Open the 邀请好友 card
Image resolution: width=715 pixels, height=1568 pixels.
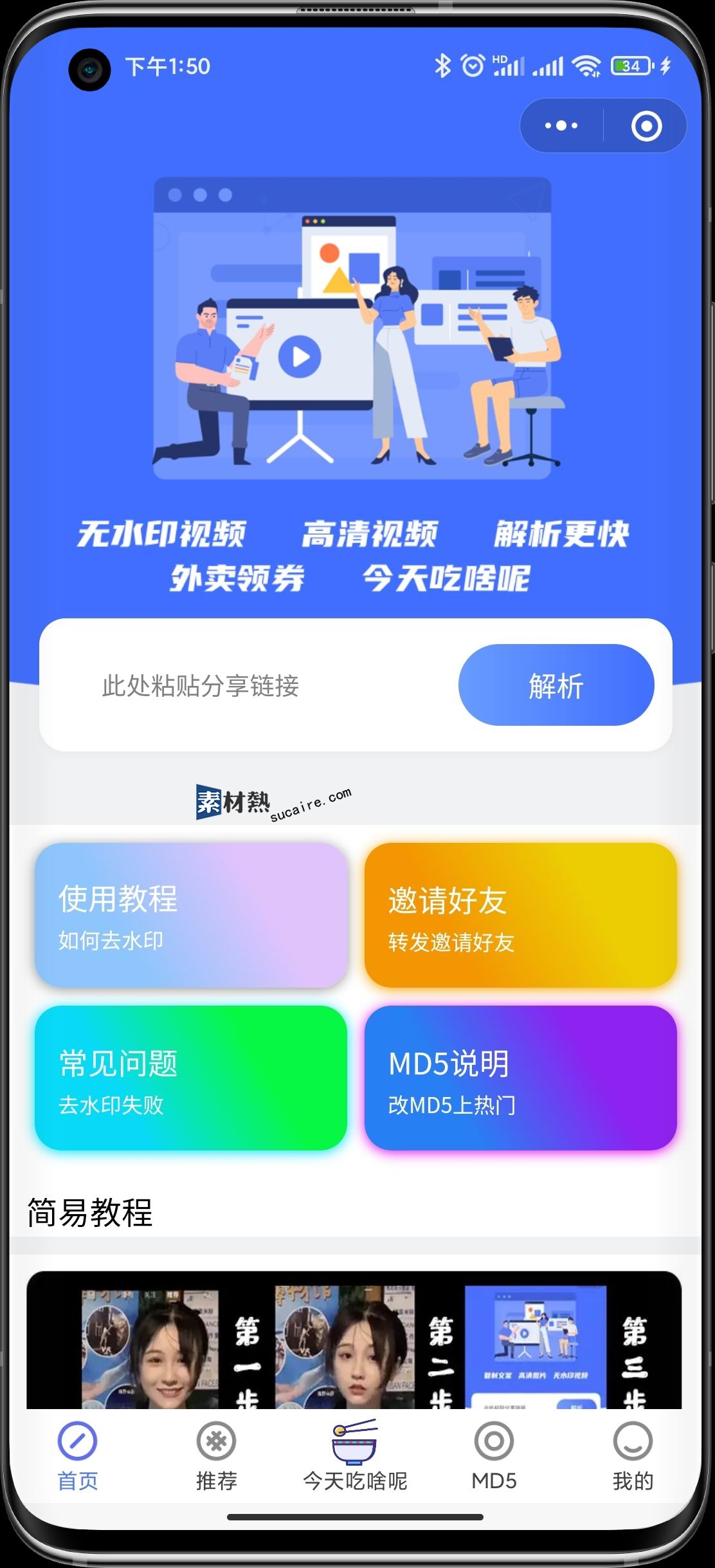[520, 915]
